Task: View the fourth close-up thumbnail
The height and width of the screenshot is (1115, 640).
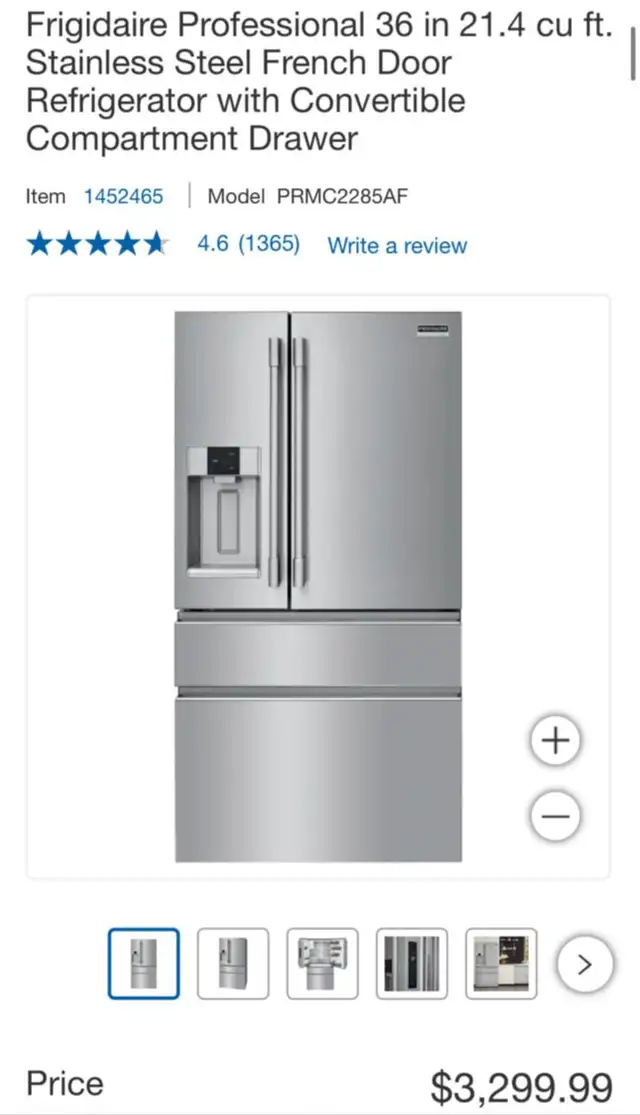Action: coord(412,964)
